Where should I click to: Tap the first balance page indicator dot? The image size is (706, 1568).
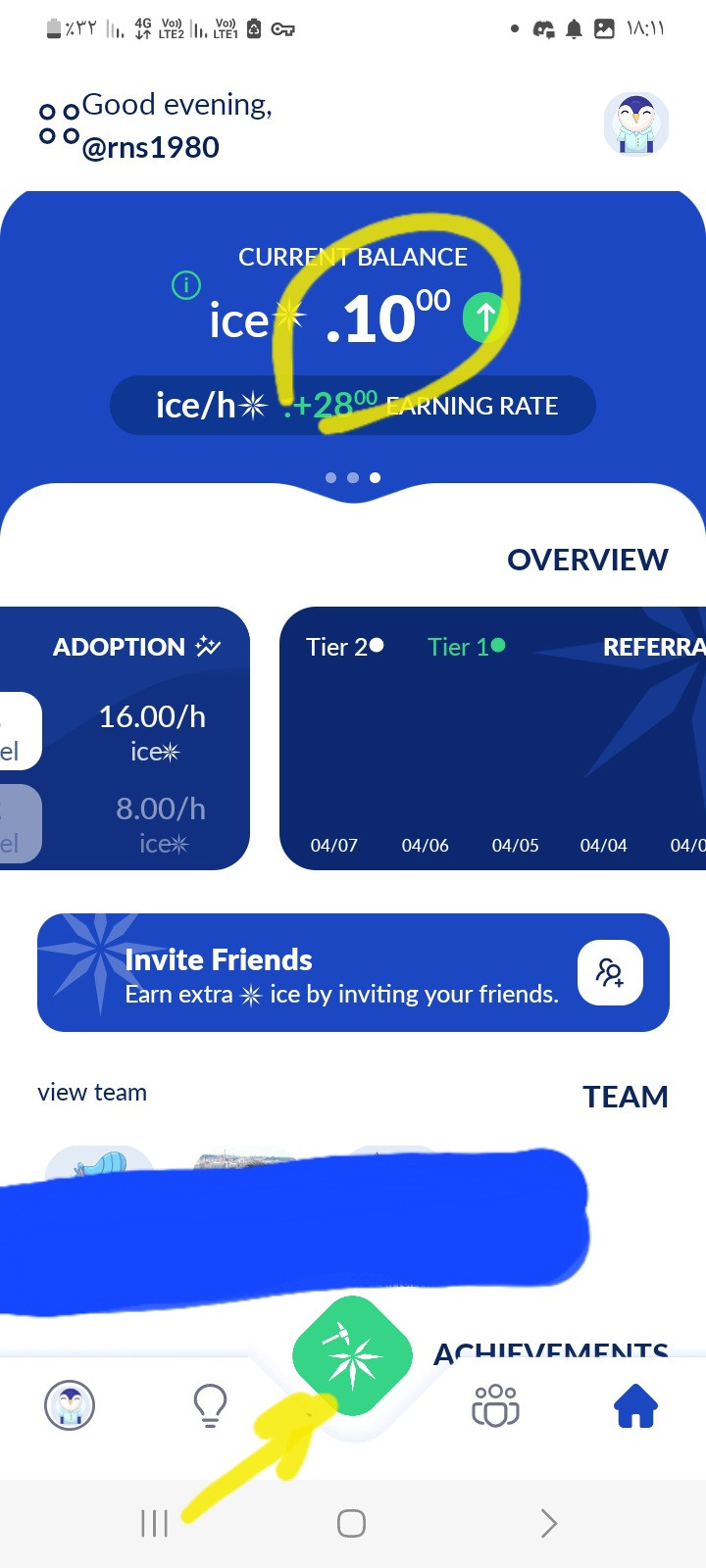coord(330,477)
